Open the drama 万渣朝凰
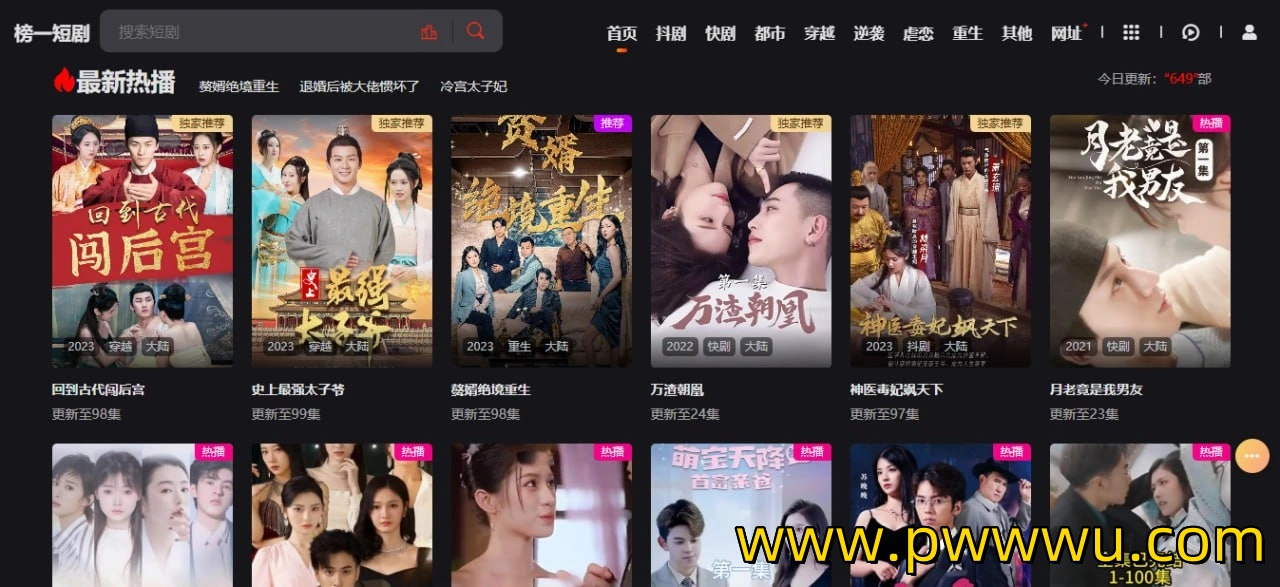The width and height of the screenshot is (1280, 587). [741, 241]
